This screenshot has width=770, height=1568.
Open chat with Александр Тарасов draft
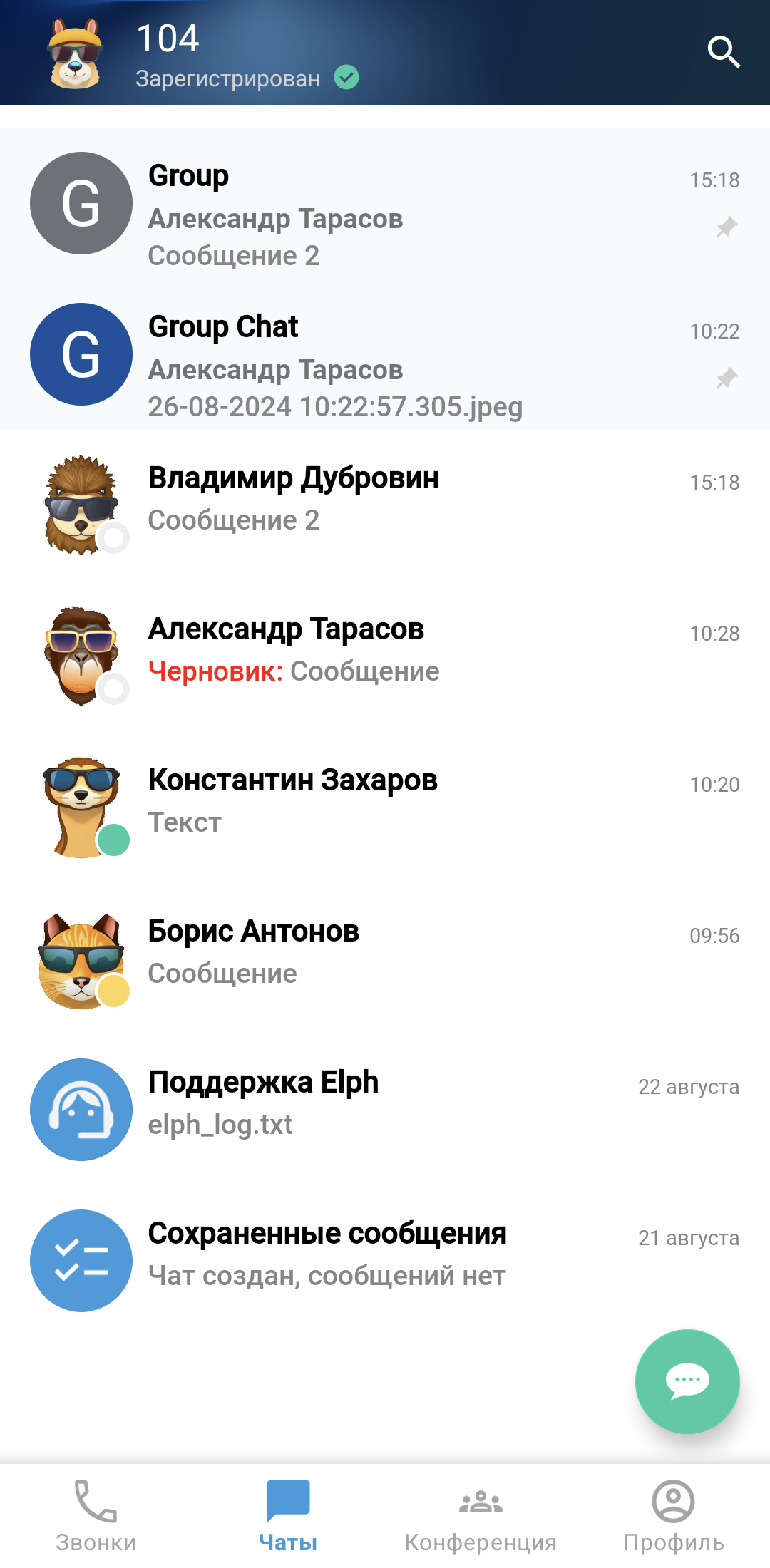(385, 656)
